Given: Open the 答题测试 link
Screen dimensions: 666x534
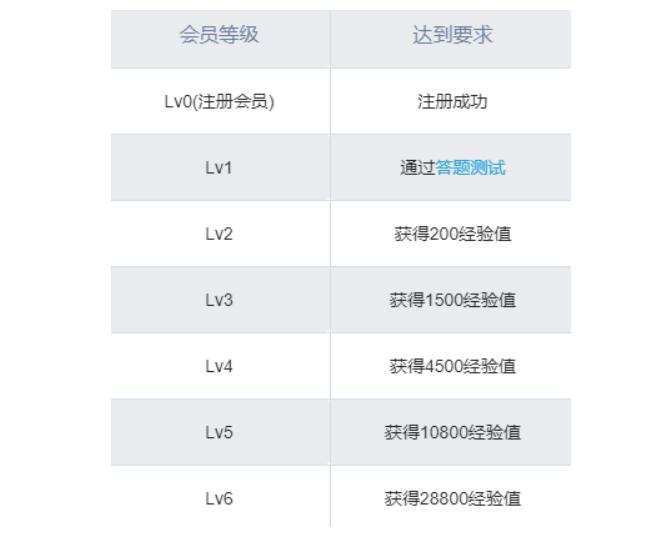Looking at the screenshot, I should 470,168.
